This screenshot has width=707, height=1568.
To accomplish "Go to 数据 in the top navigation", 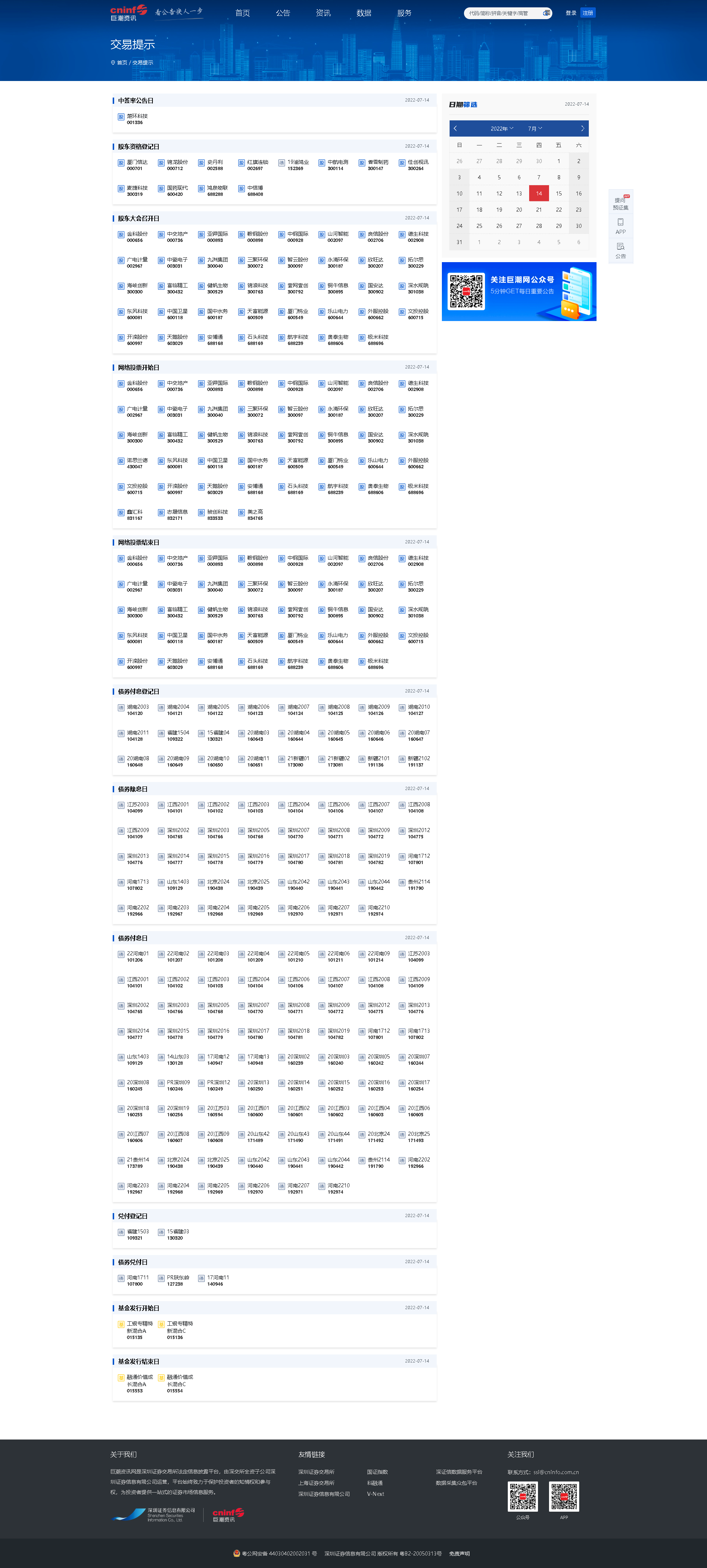I will pyautogui.click(x=363, y=13).
